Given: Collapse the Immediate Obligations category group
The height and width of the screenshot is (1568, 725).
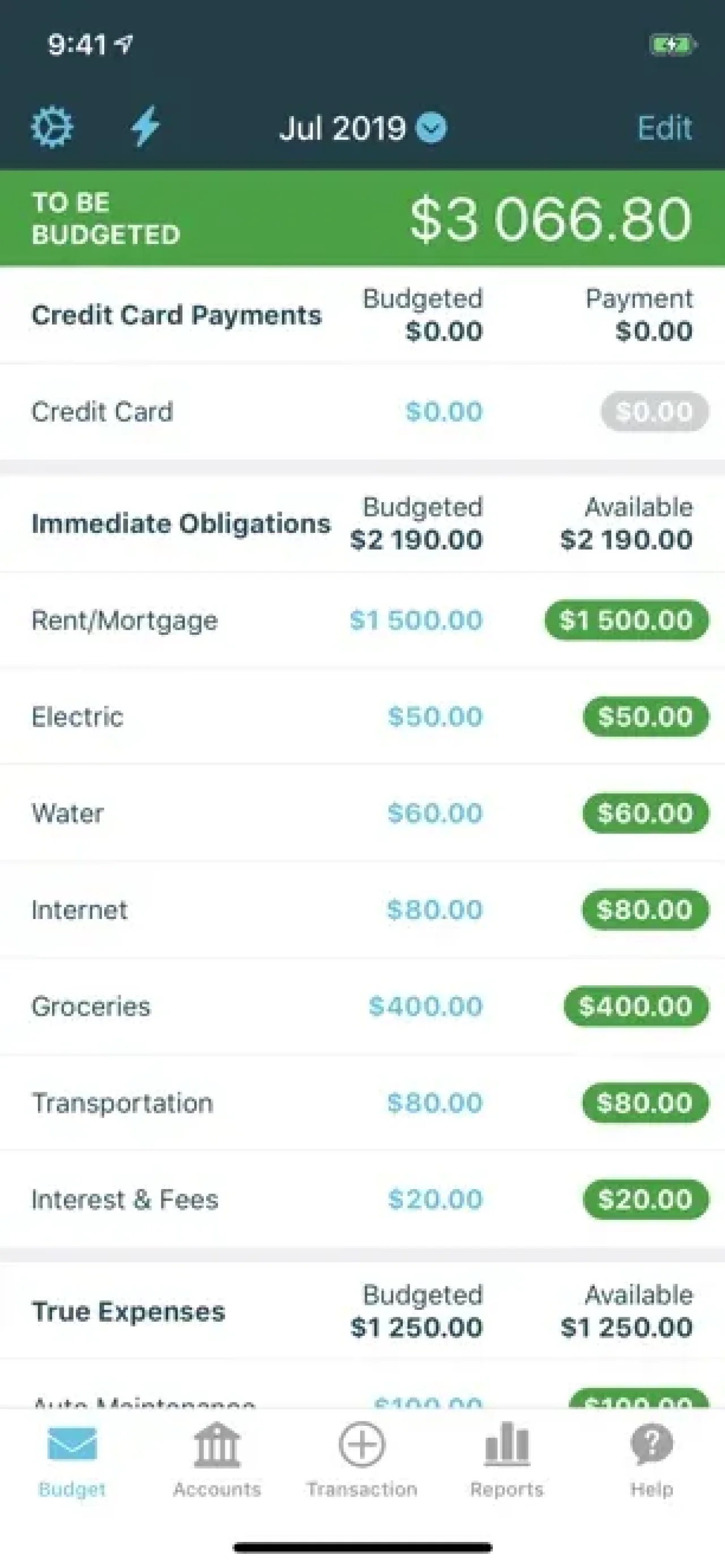Looking at the screenshot, I should tap(180, 523).
